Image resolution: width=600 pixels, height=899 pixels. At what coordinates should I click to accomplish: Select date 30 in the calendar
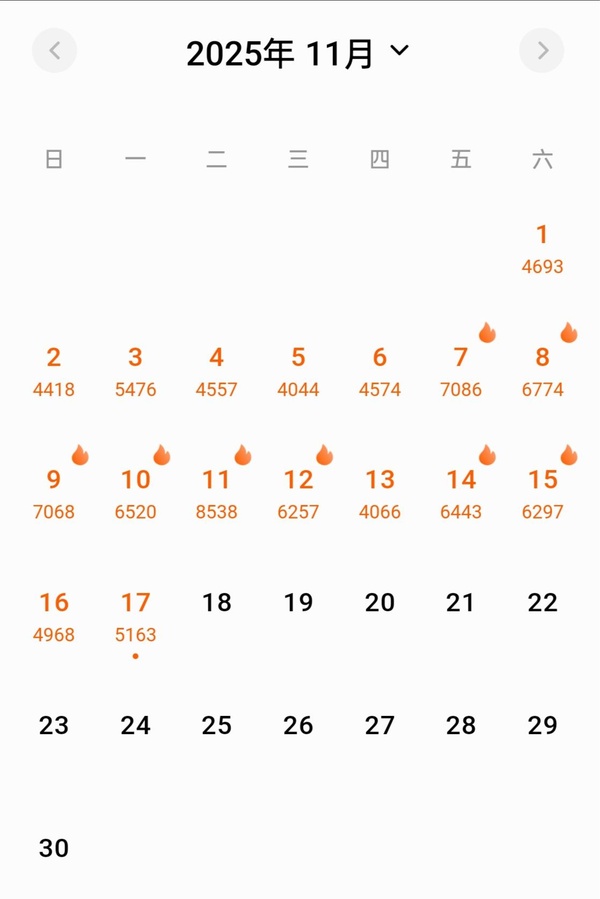(54, 848)
